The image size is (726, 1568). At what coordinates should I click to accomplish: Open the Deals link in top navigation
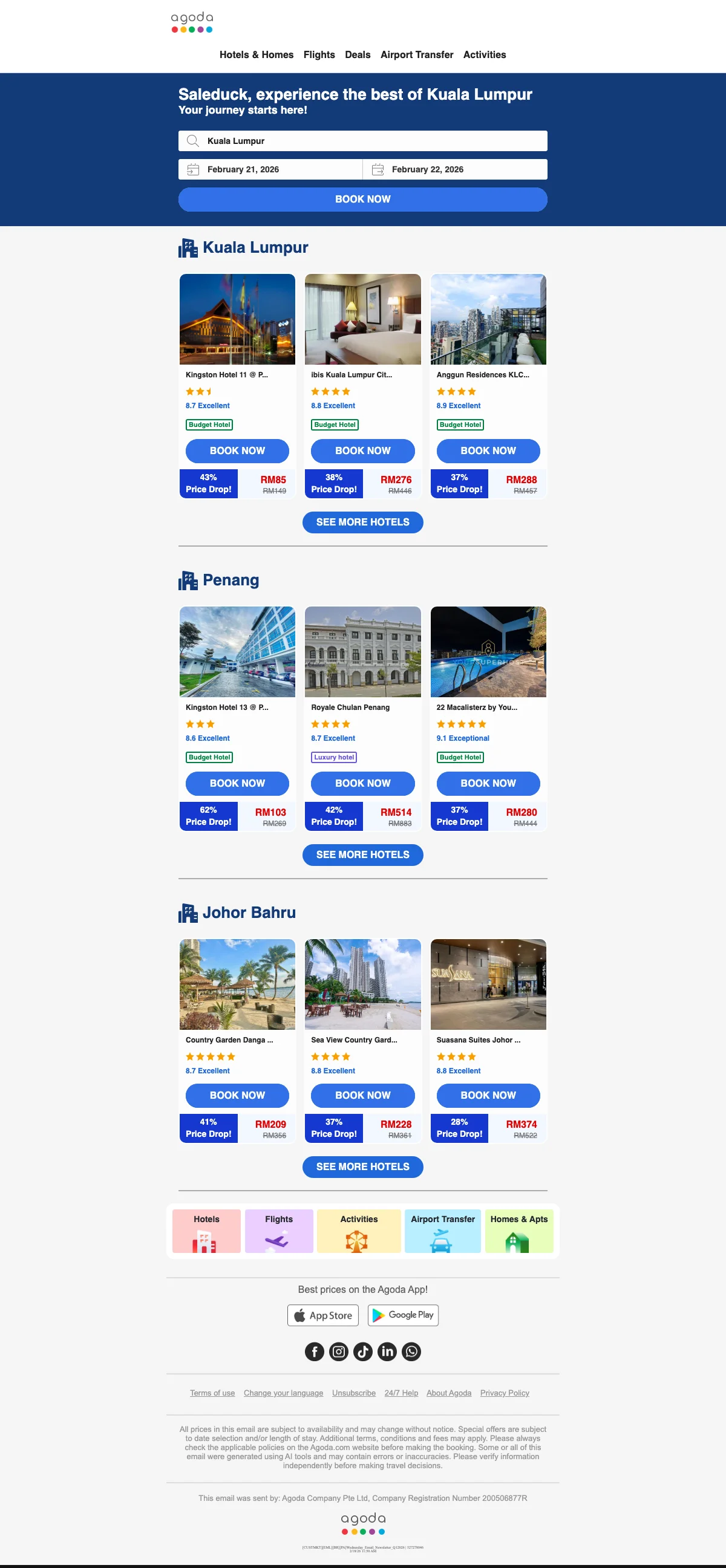pos(358,55)
